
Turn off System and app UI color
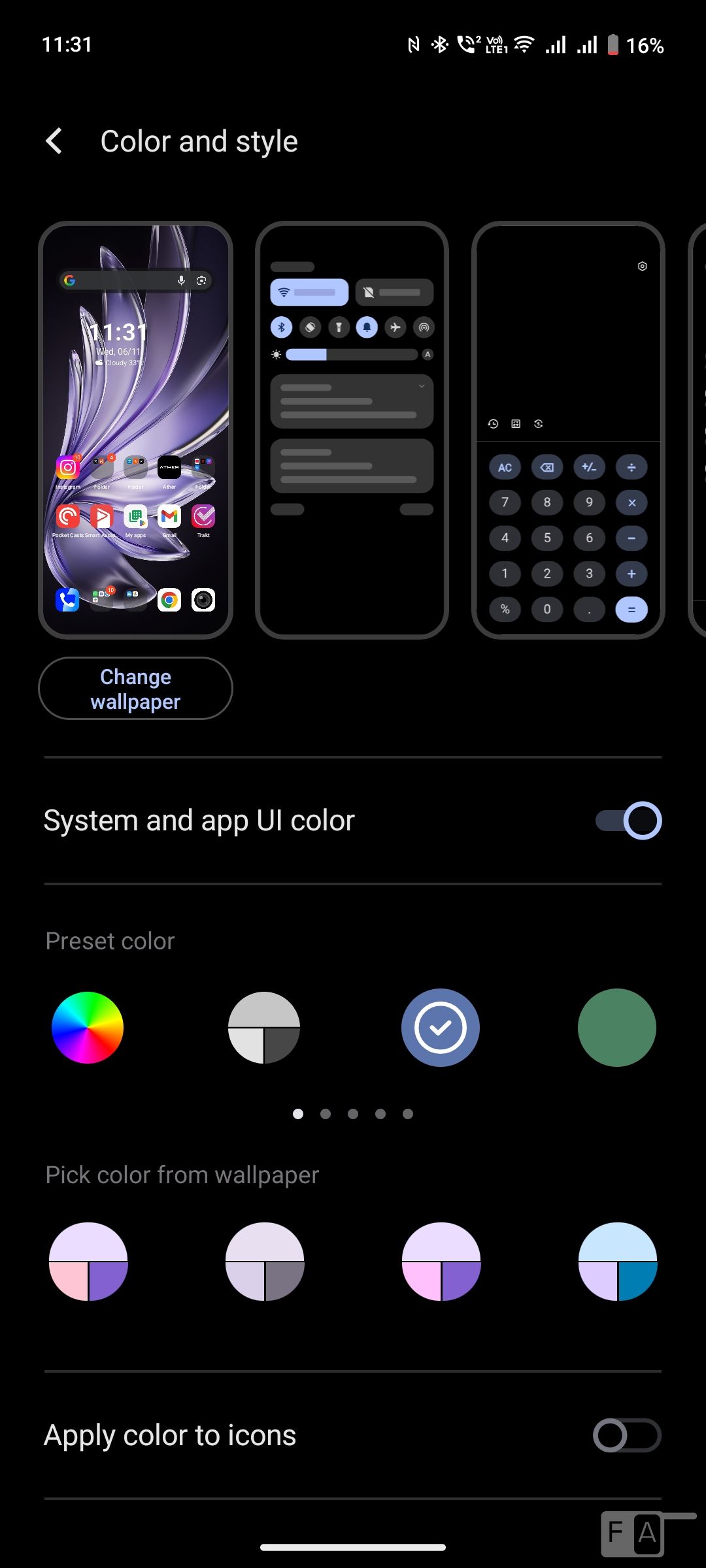point(628,821)
